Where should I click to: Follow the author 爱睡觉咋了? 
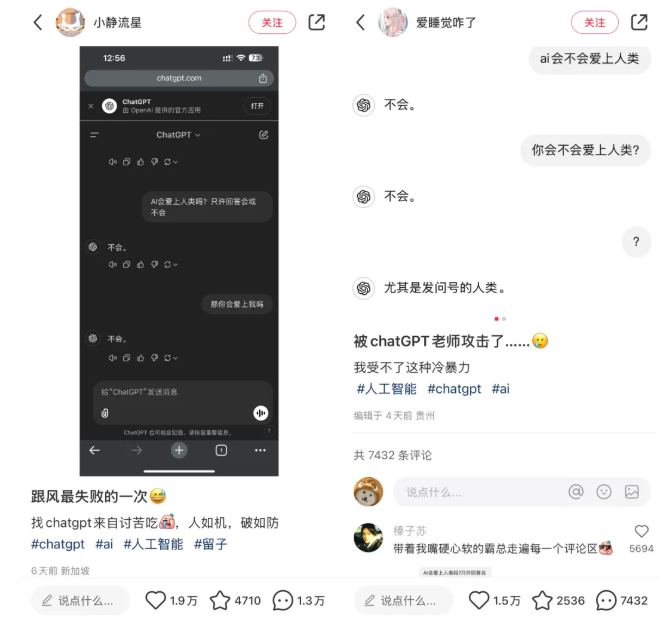(x=595, y=22)
